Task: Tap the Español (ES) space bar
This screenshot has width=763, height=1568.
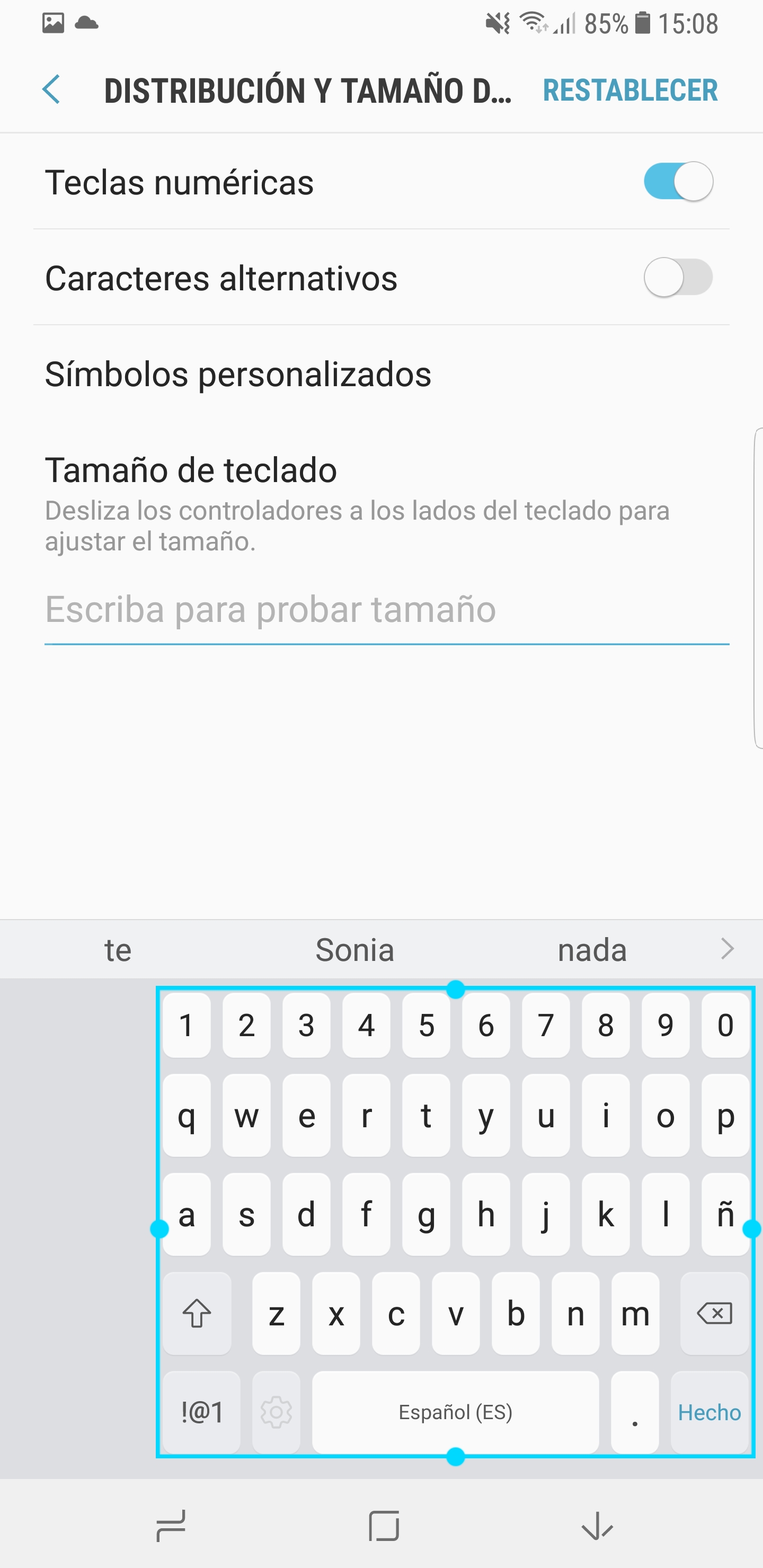Action: (x=456, y=1412)
